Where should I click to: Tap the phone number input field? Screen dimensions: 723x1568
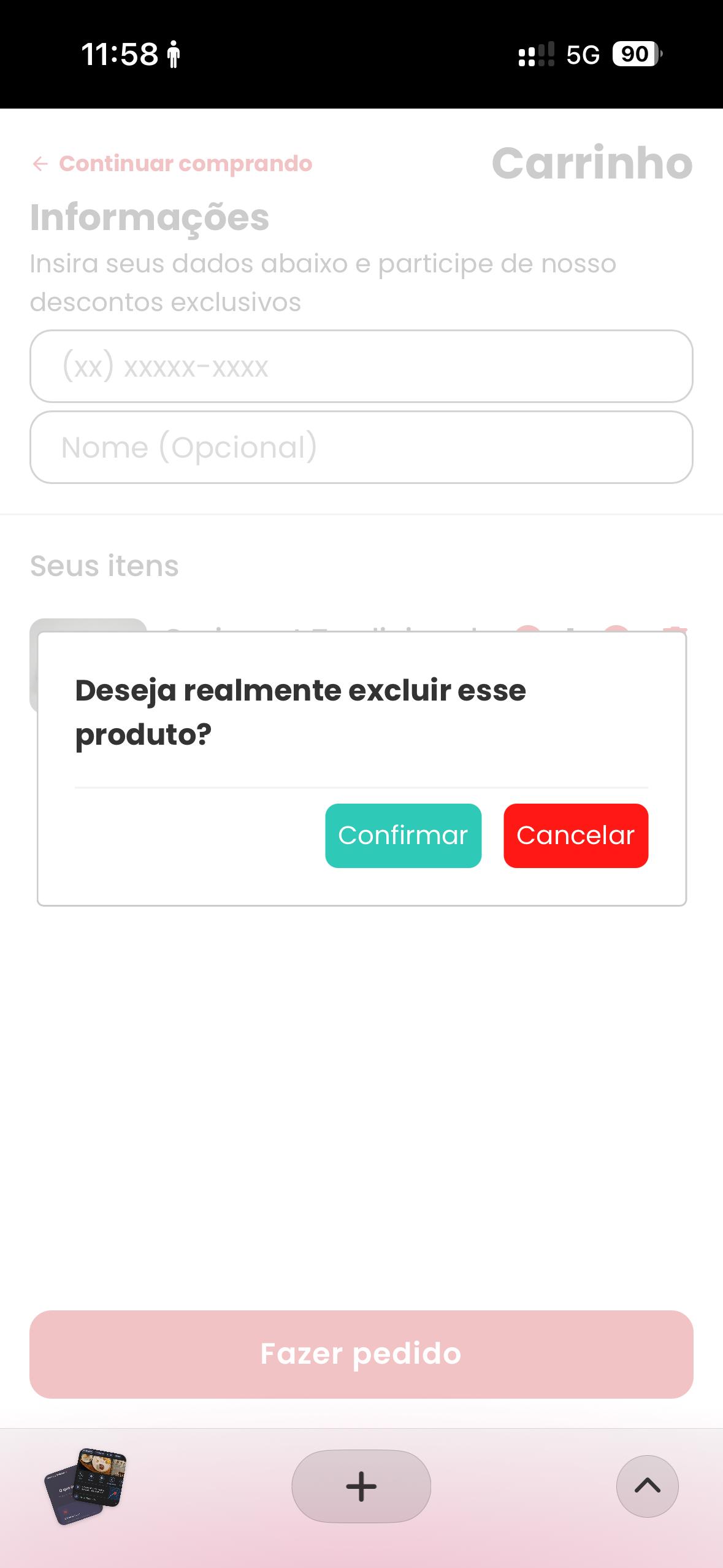tap(361, 366)
